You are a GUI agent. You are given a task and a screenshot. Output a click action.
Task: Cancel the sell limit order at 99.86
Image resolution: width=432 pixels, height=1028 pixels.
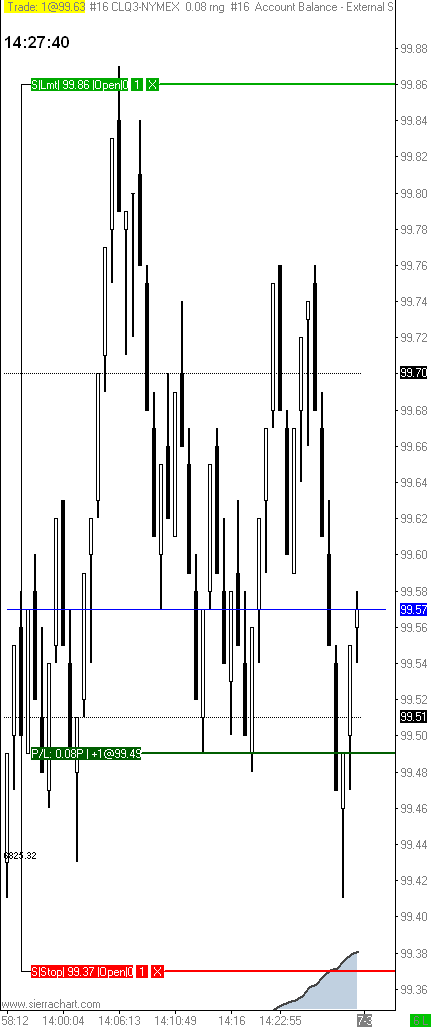click(153, 84)
